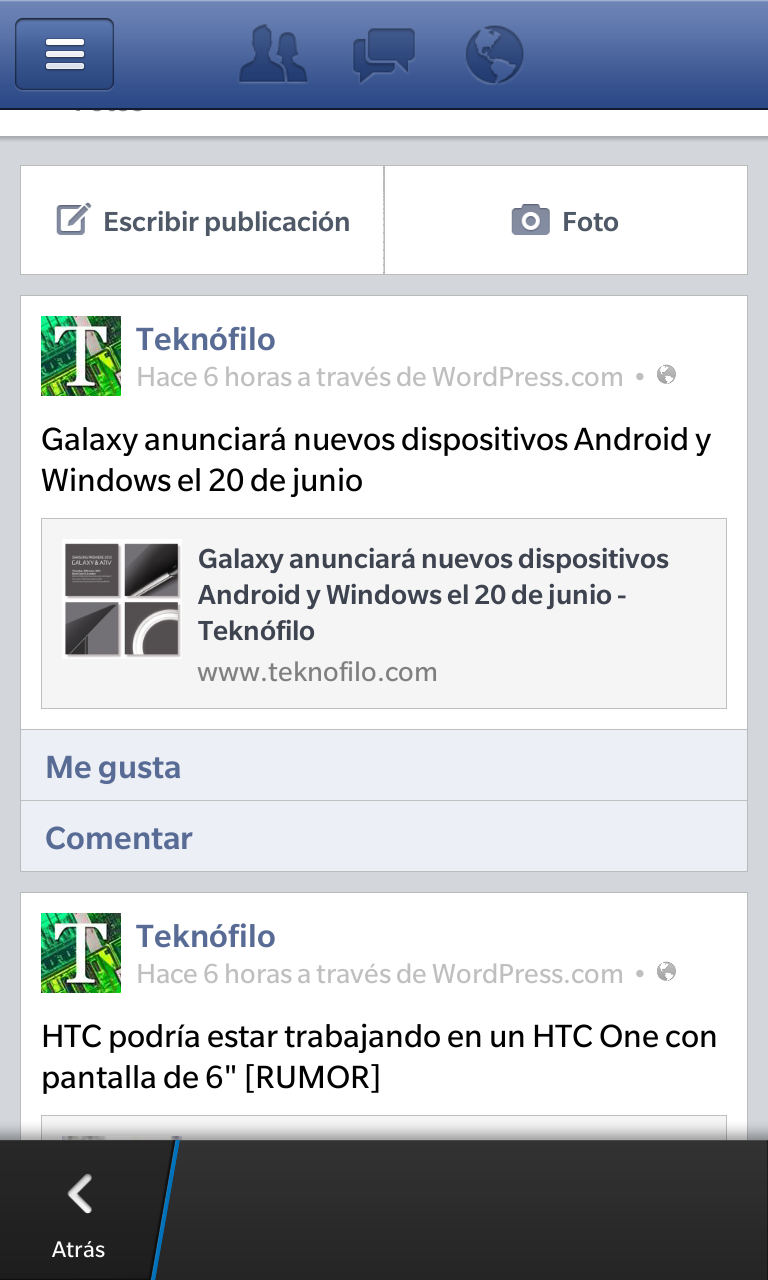Open Teknófilo's profile from the Galaxy post
This screenshot has width=768, height=1280.
coord(206,339)
